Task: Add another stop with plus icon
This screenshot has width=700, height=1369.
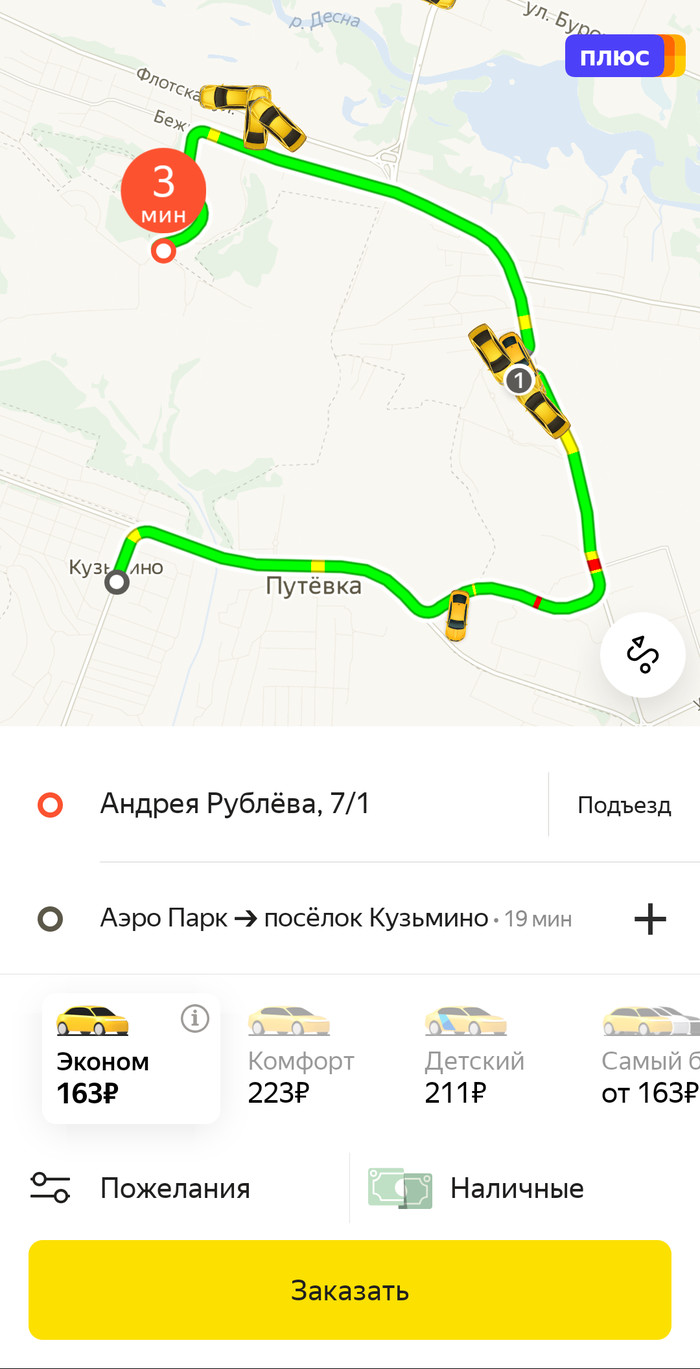Action: coord(650,918)
